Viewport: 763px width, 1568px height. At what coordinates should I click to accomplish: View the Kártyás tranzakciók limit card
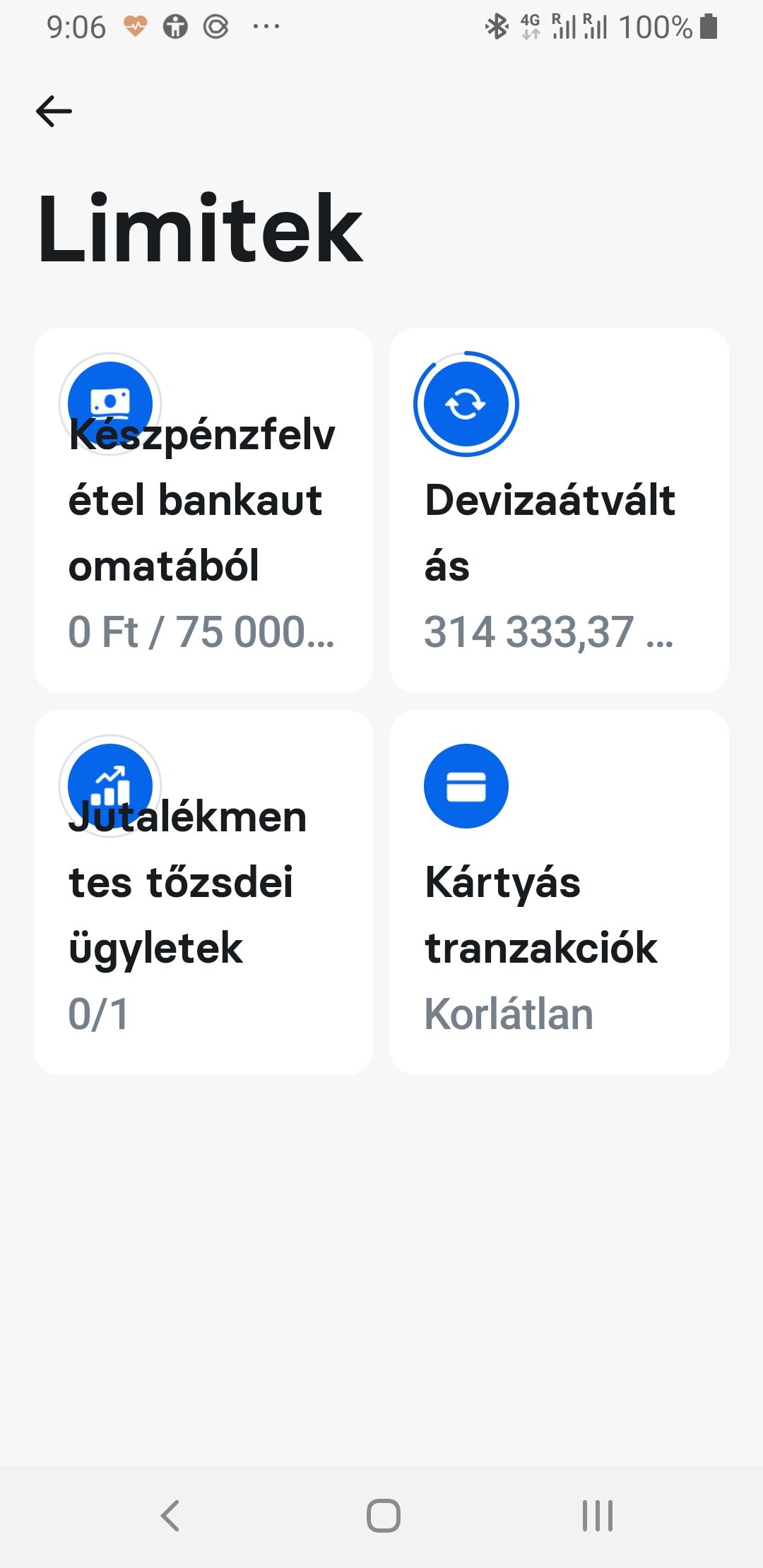coord(559,892)
